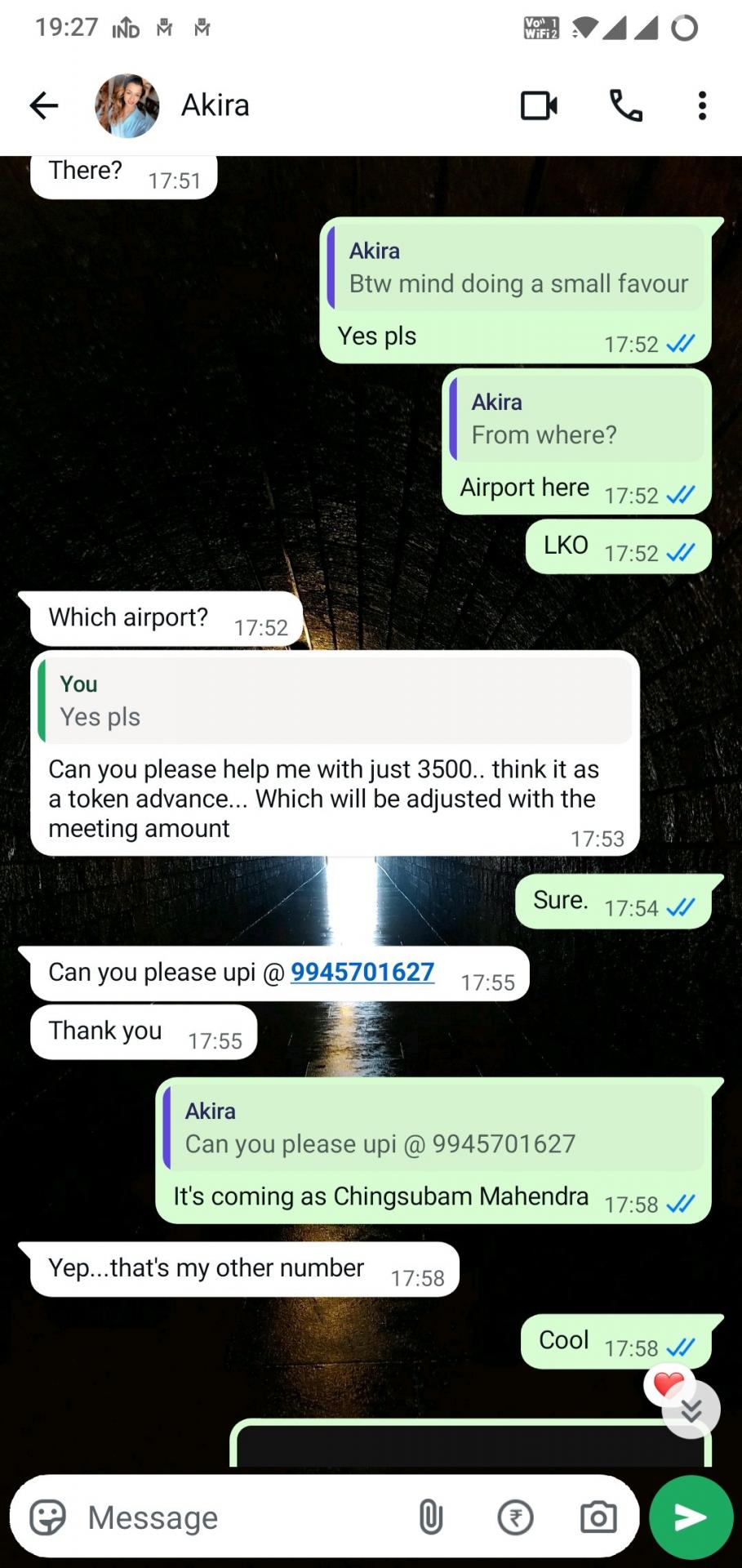Go back to the chats list
Image resolution: width=742 pixels, height=1568 pixels.
pos(44,105)
